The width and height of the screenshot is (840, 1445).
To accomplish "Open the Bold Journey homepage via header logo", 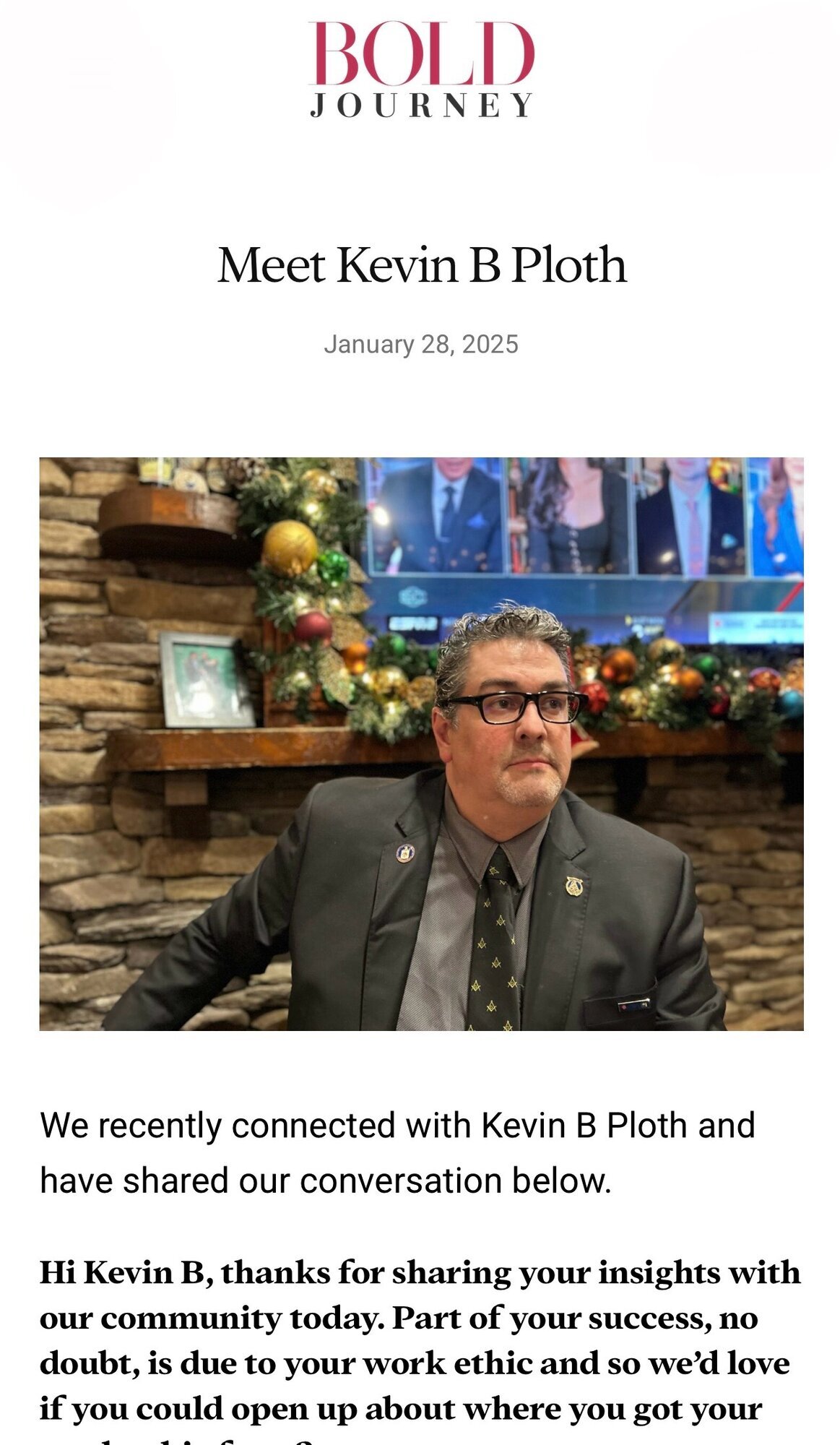I will click(422, 69).
